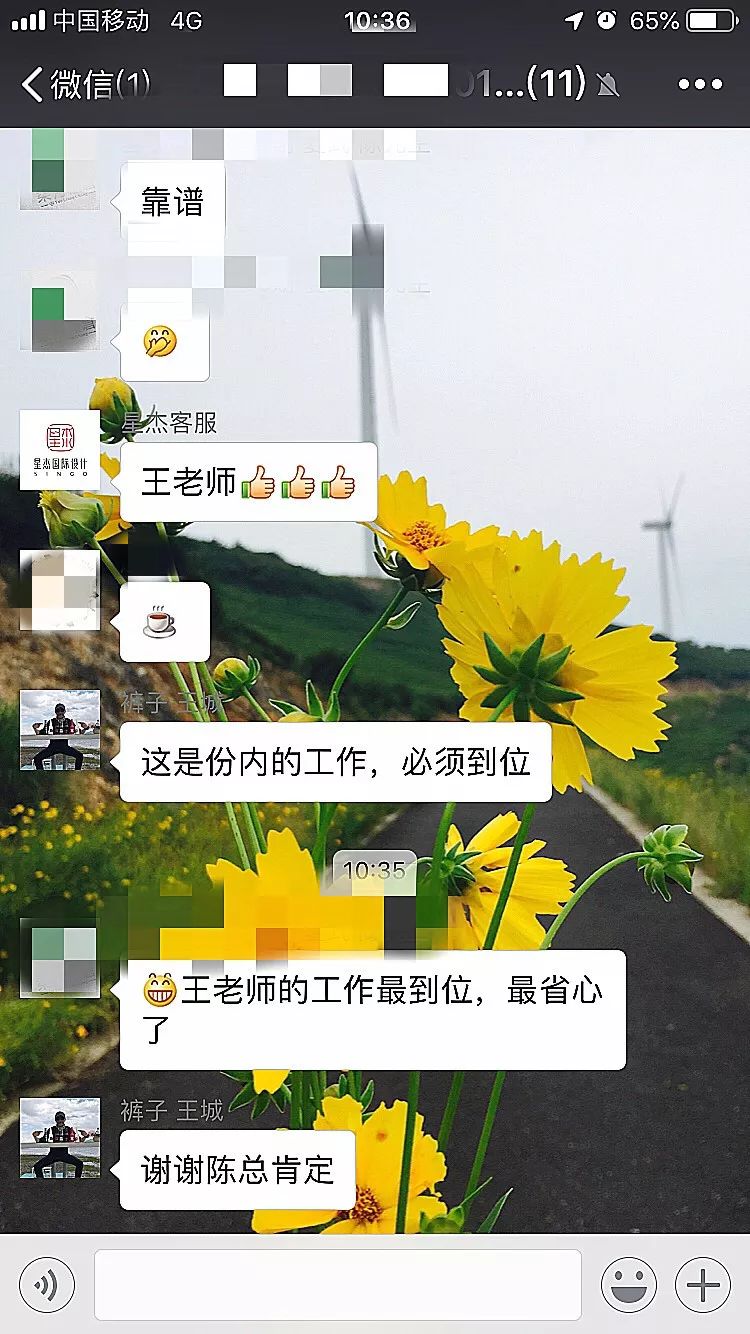The width and height of the screenshot is (750, 1334).
Task: Open the emoji sticker panel
Action: (x=629, y=1285)
